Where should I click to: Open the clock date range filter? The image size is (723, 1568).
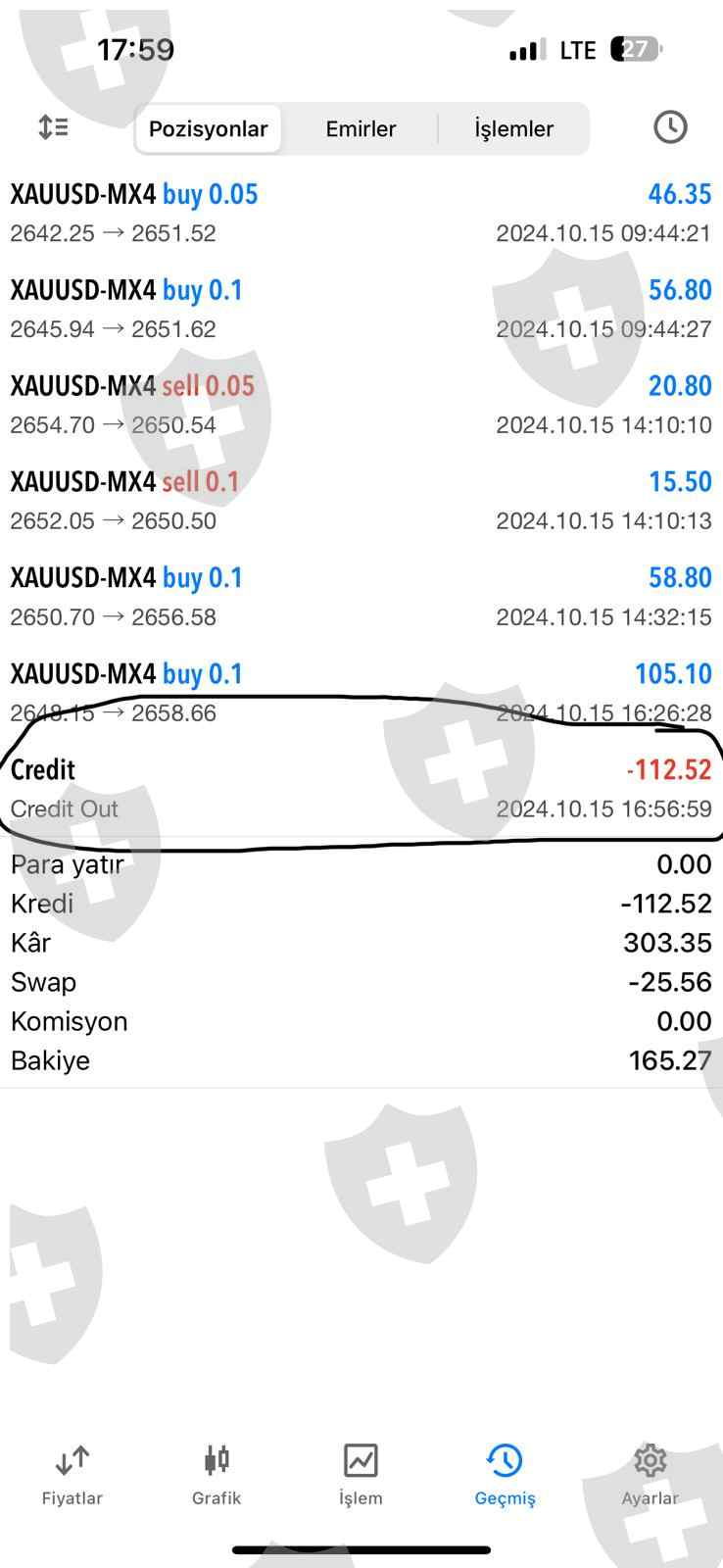670,127
